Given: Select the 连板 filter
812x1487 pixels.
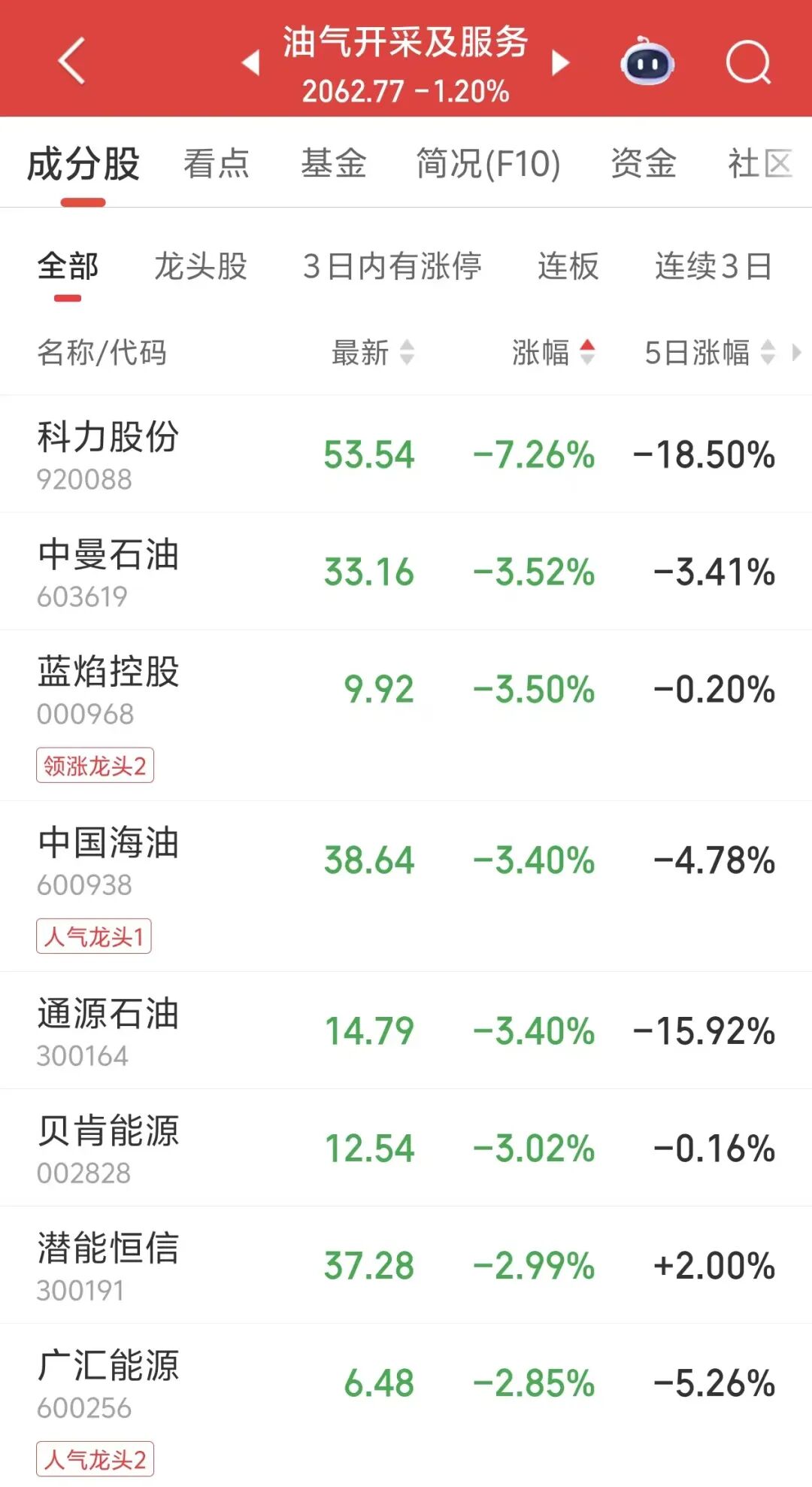Looking at the screenshot, I should [568, 266].
